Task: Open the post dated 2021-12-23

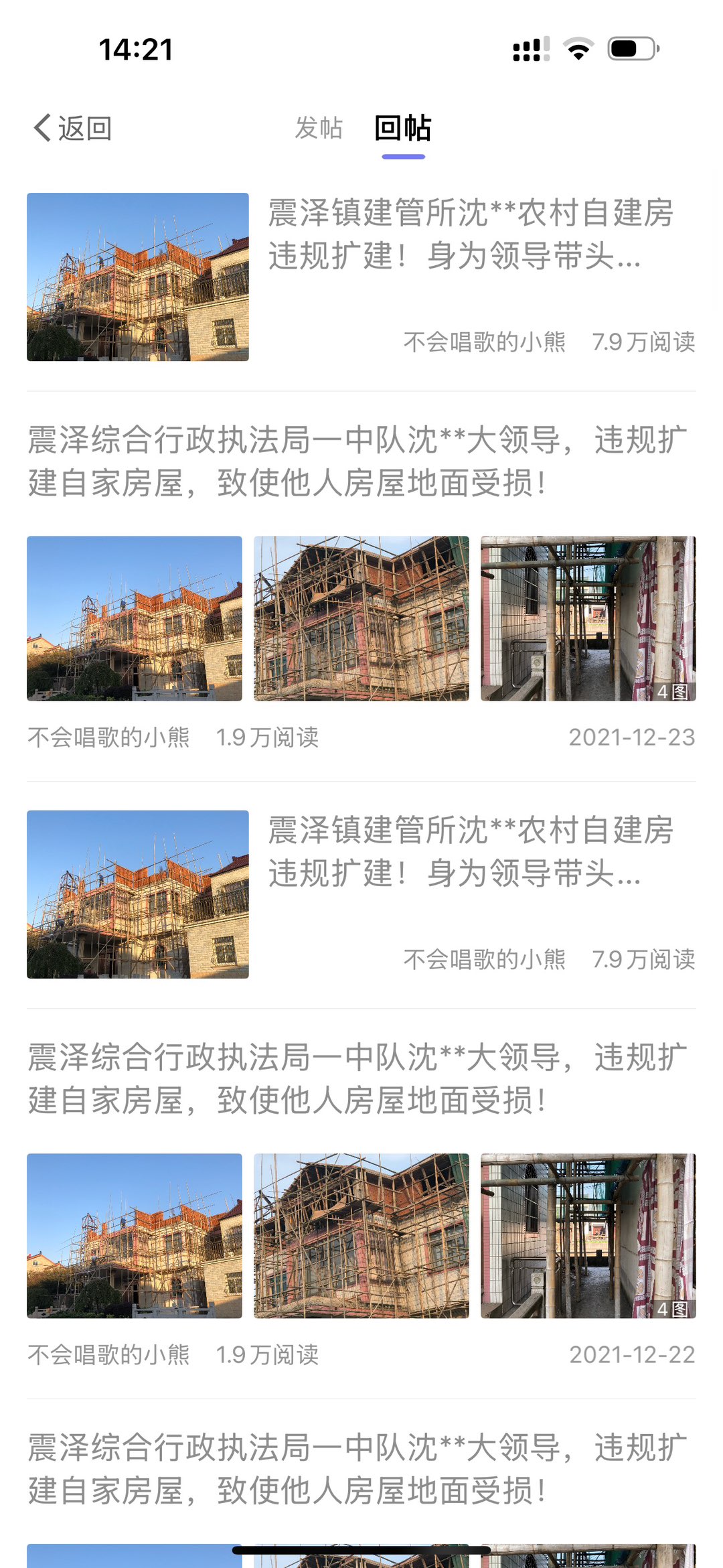Action: pos(359,462)
